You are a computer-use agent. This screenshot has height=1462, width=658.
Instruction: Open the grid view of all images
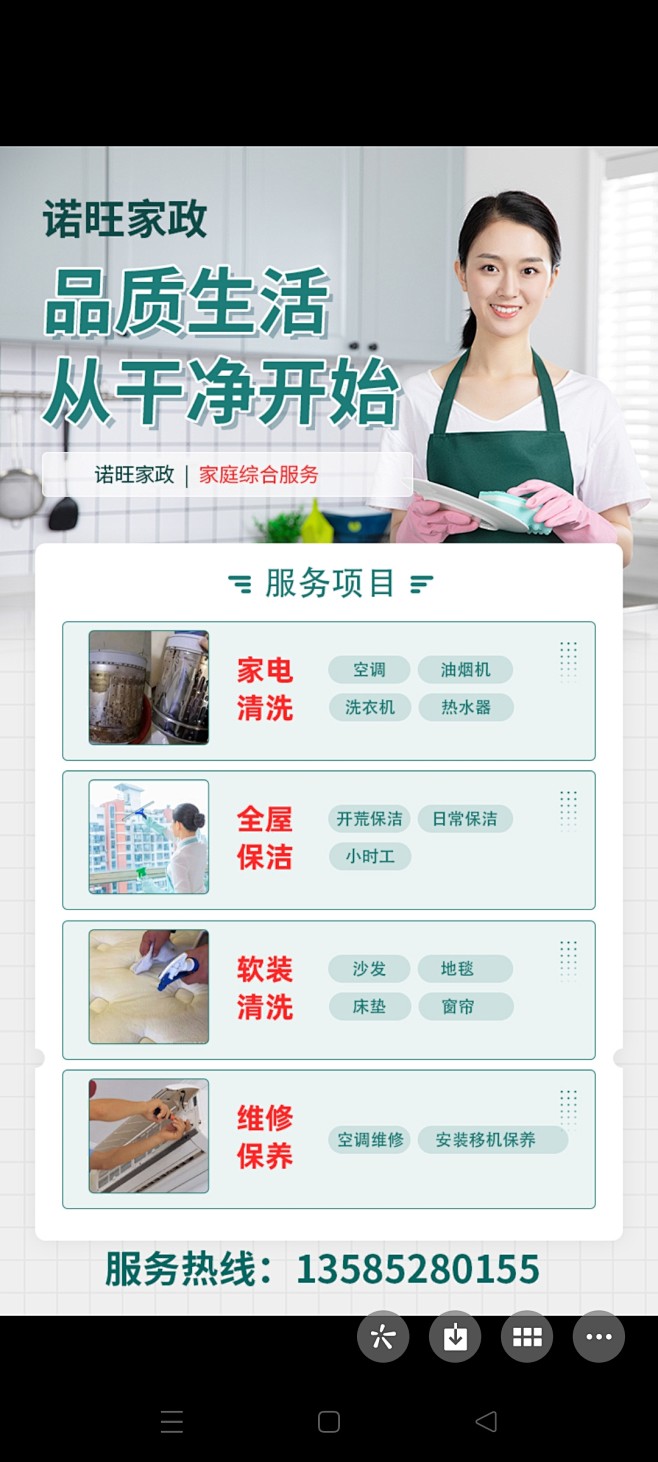[527, 1336]
